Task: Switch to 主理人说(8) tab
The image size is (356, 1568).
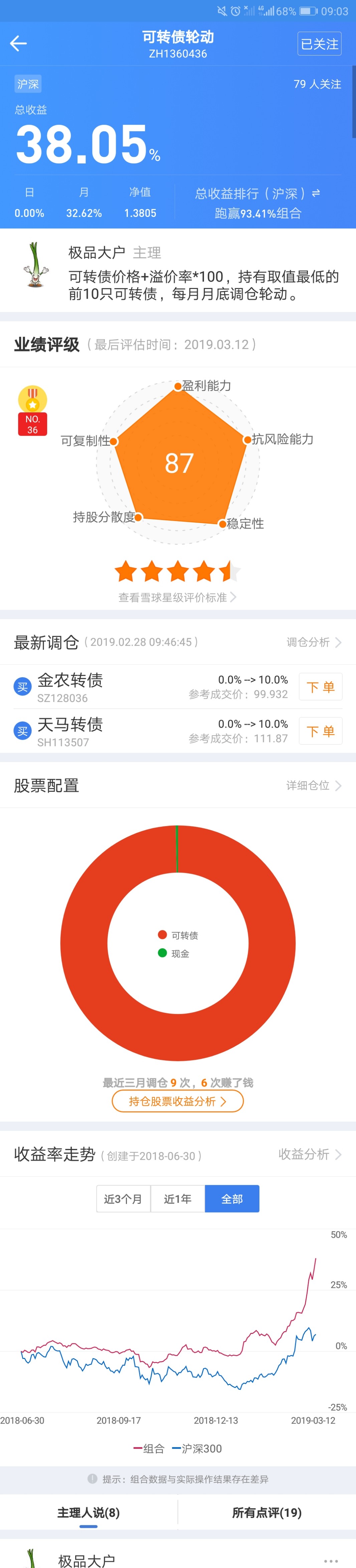Action: point(89,1512)
